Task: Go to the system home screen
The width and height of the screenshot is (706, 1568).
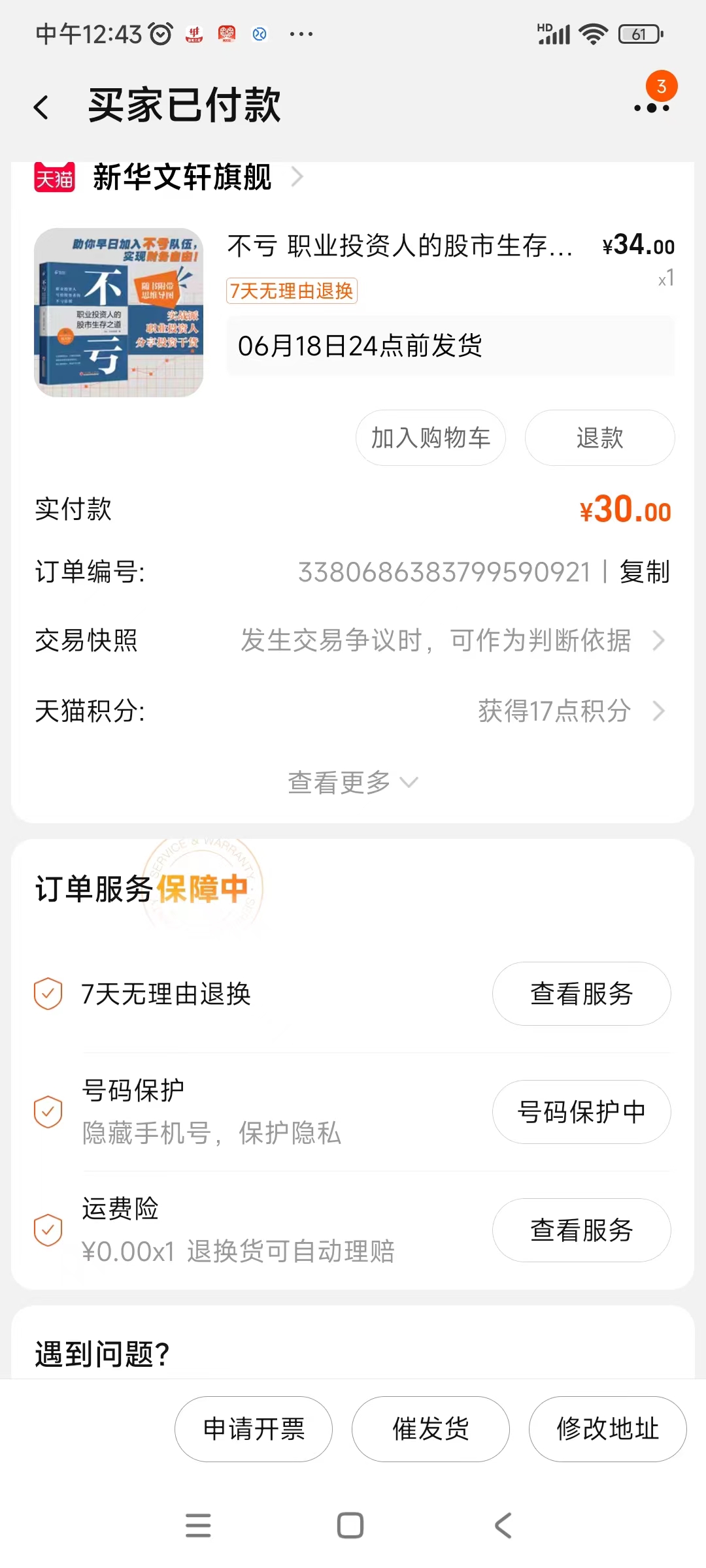Action: [350, 1526]
